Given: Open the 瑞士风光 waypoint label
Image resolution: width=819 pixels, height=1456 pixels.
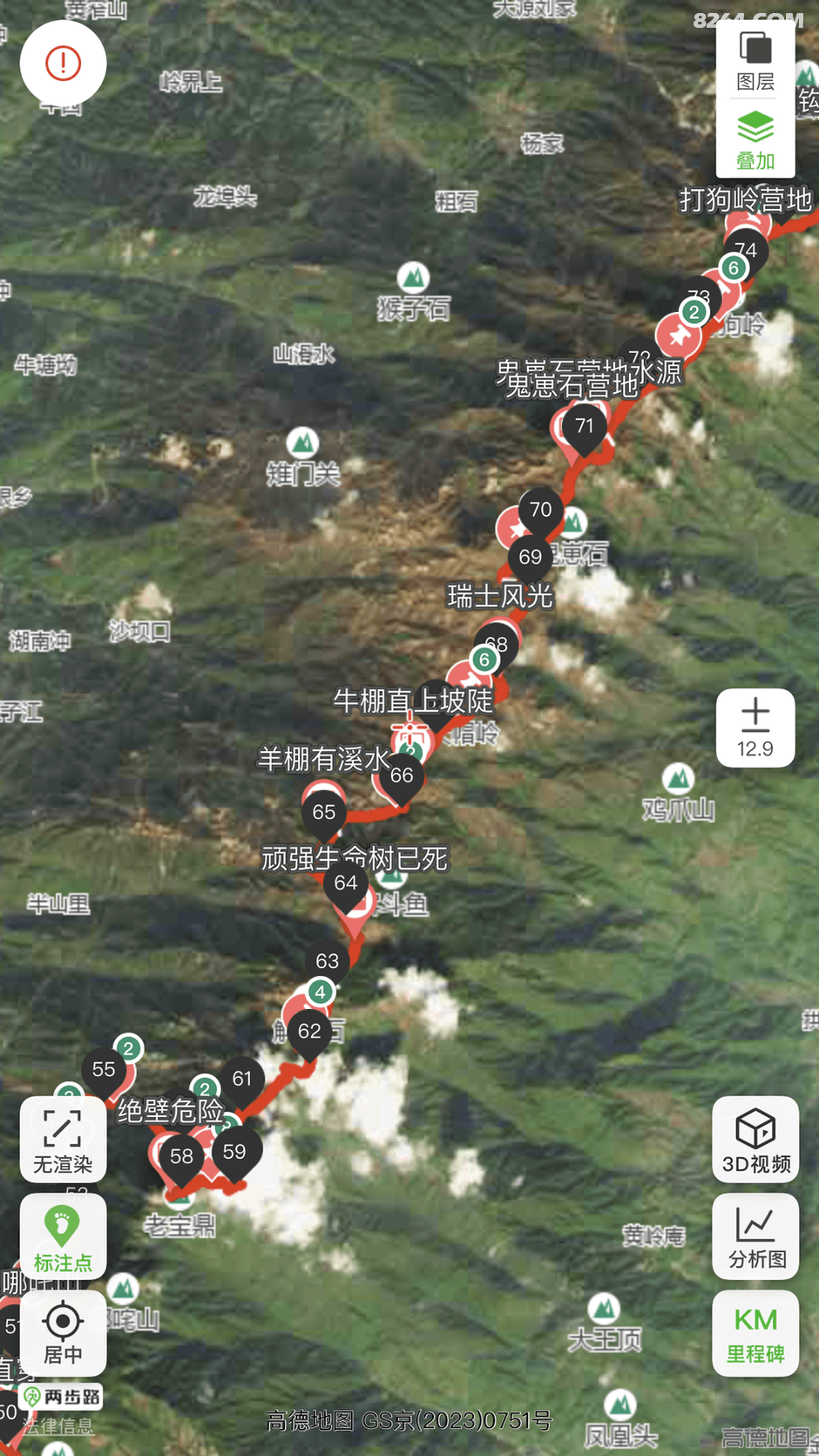Looking at the screenshot, I should tap(500, 597).
